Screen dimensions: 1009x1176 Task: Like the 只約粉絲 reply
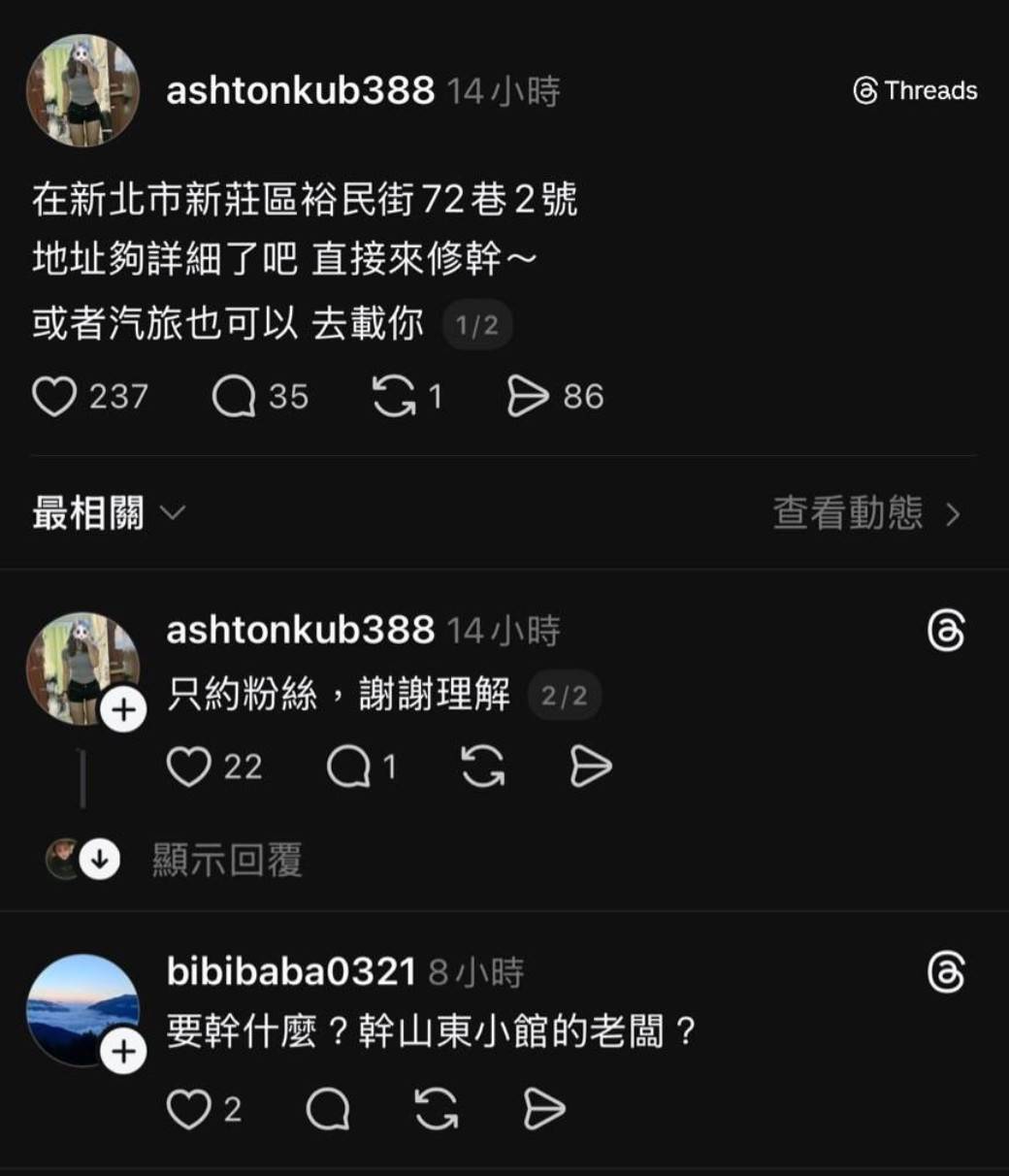188,768
